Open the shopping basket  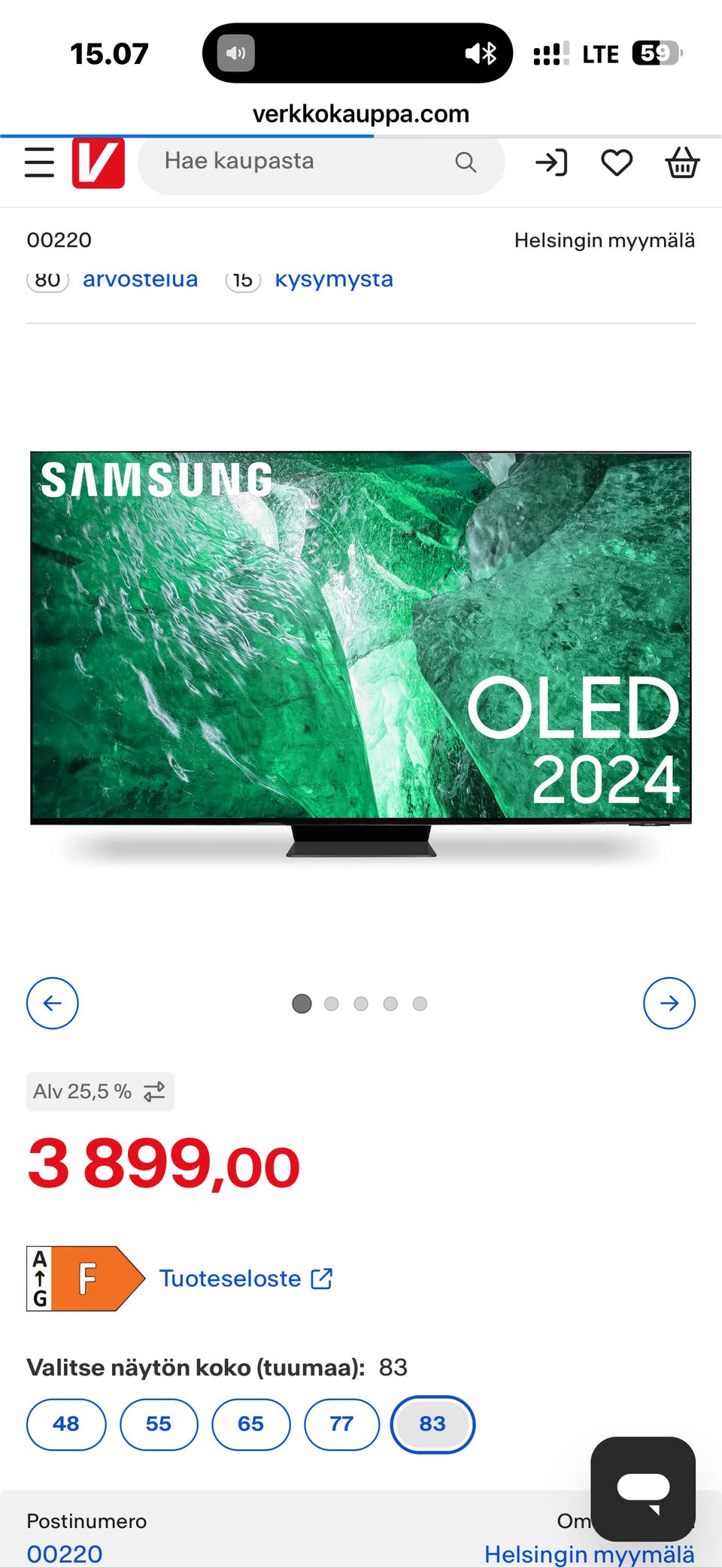[682, 162]
